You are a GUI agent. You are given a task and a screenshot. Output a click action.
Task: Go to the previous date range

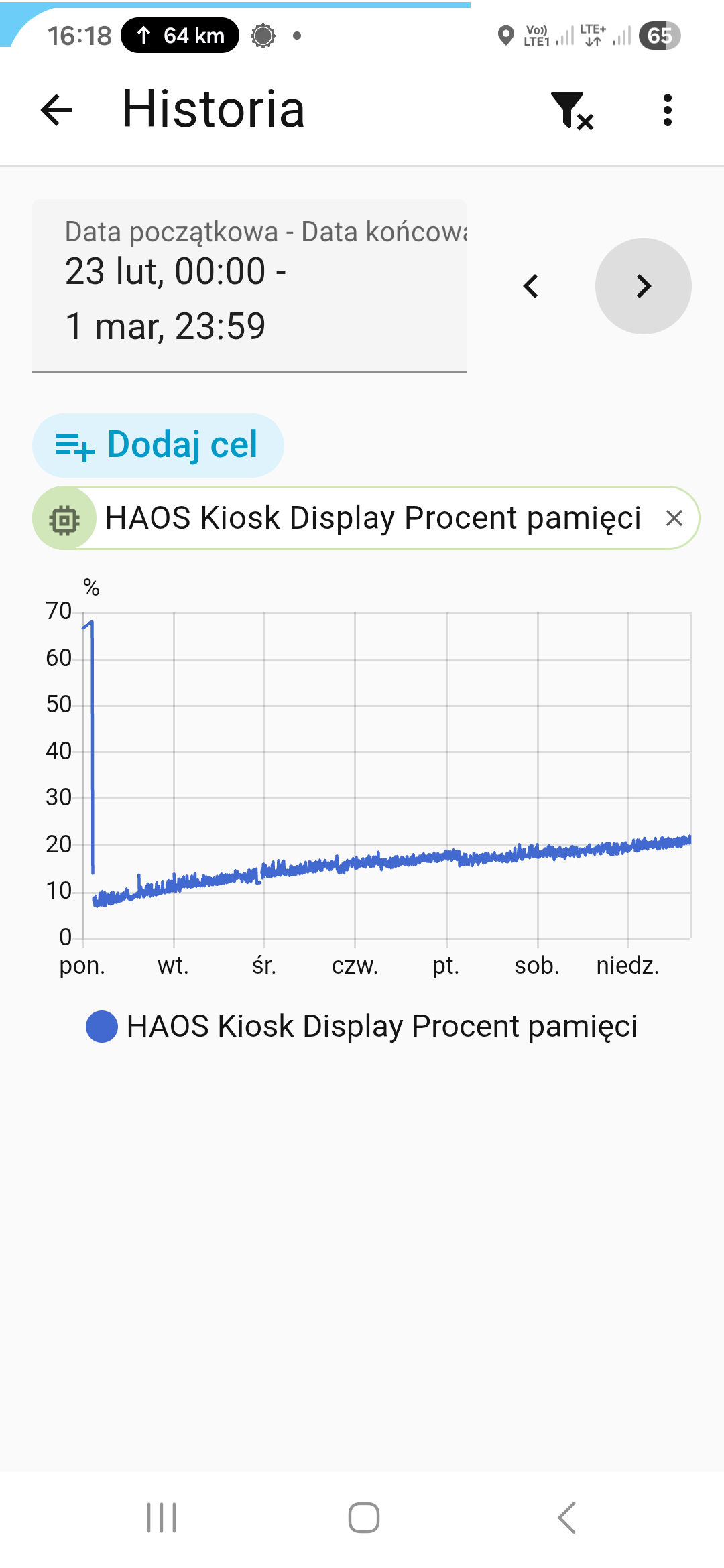tap(531, 286)
